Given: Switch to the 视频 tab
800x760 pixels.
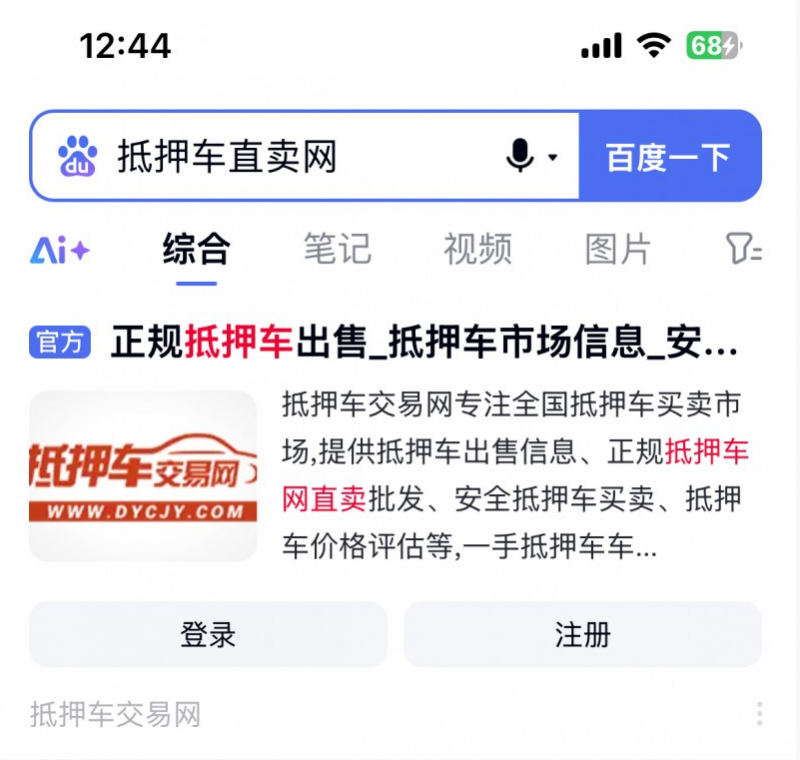Looking at the screenshot, I should coord(478,250).
